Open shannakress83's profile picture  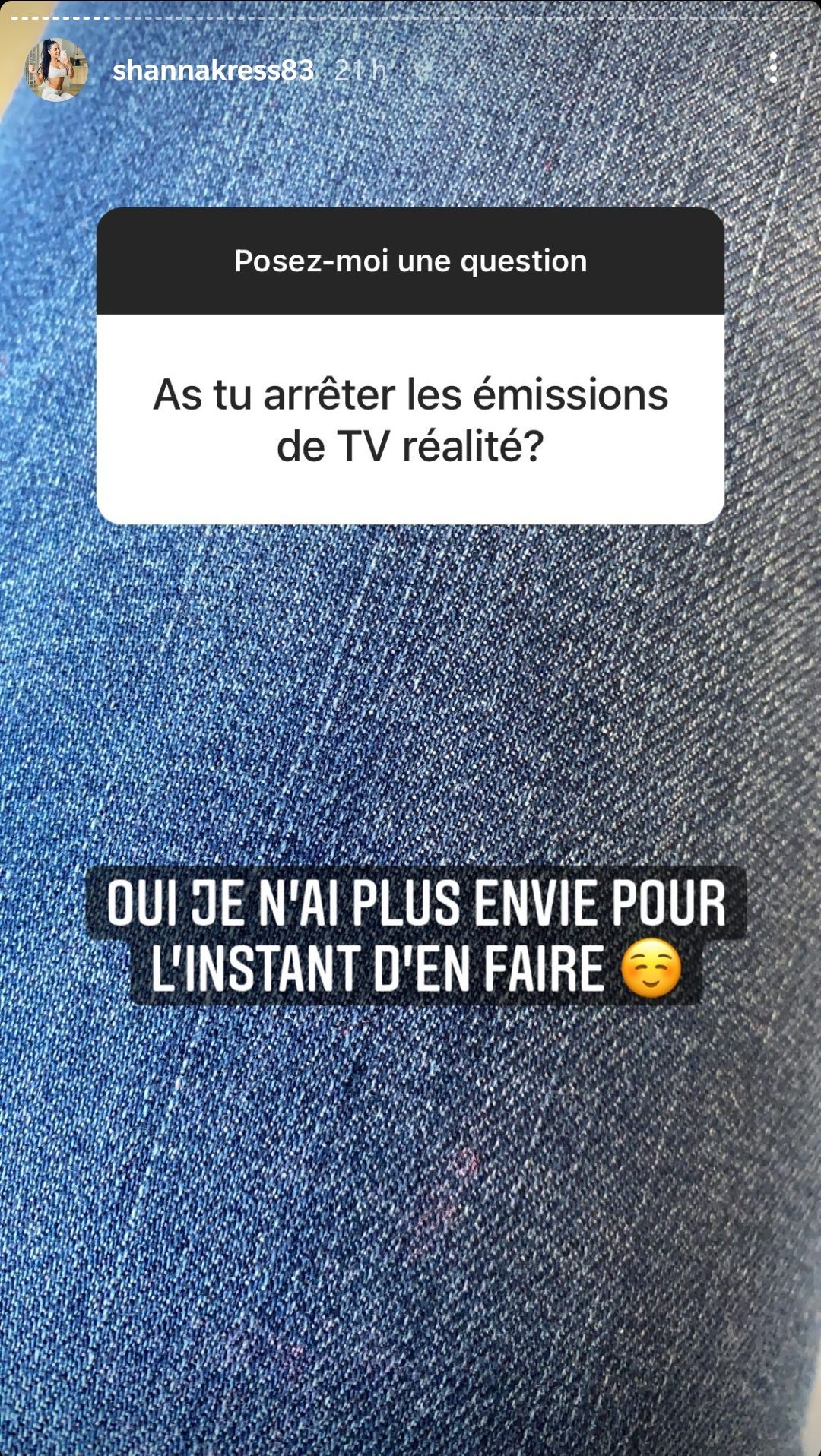[x=55, y=70]
